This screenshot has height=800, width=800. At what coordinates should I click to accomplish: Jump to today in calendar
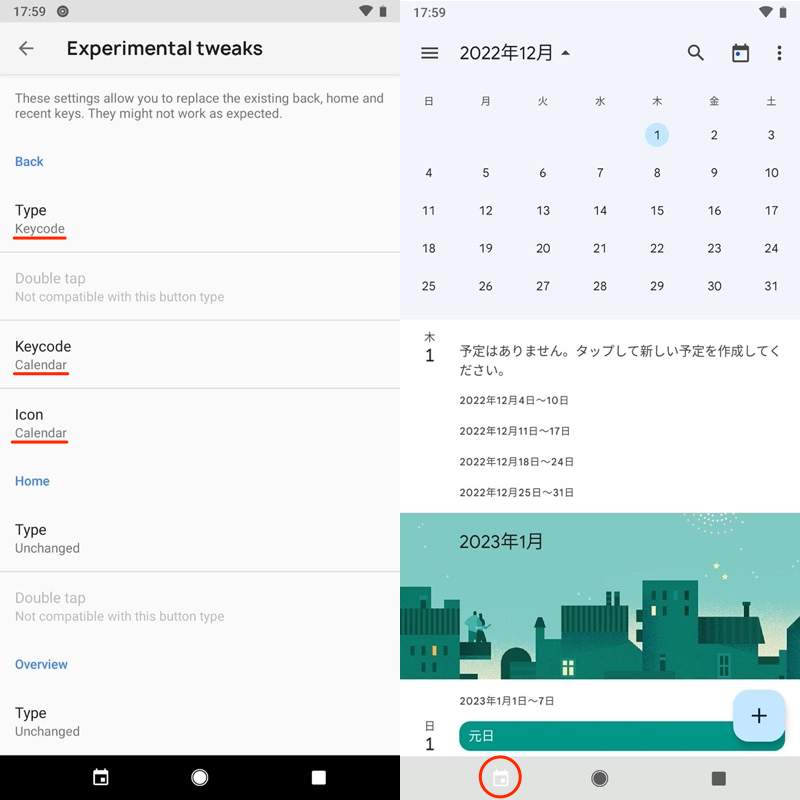(x=740, y=53)
